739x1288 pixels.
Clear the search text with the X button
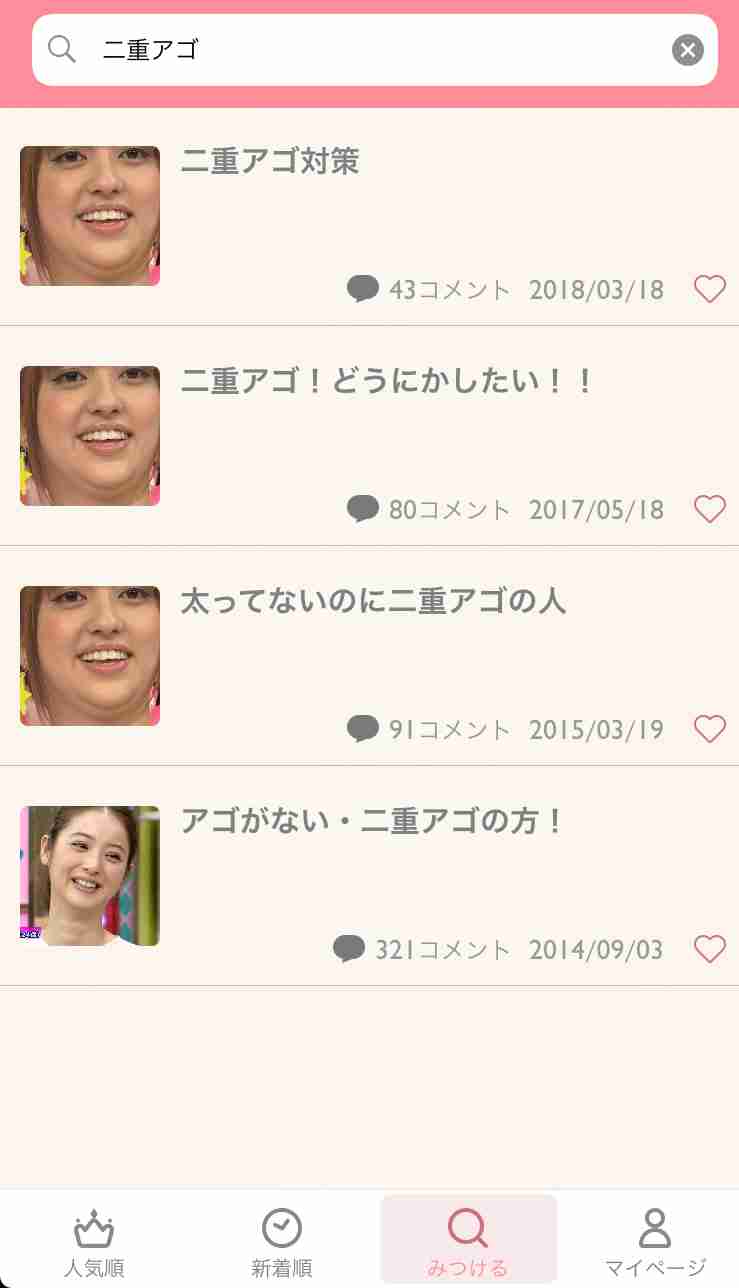[x=688, y=50]
